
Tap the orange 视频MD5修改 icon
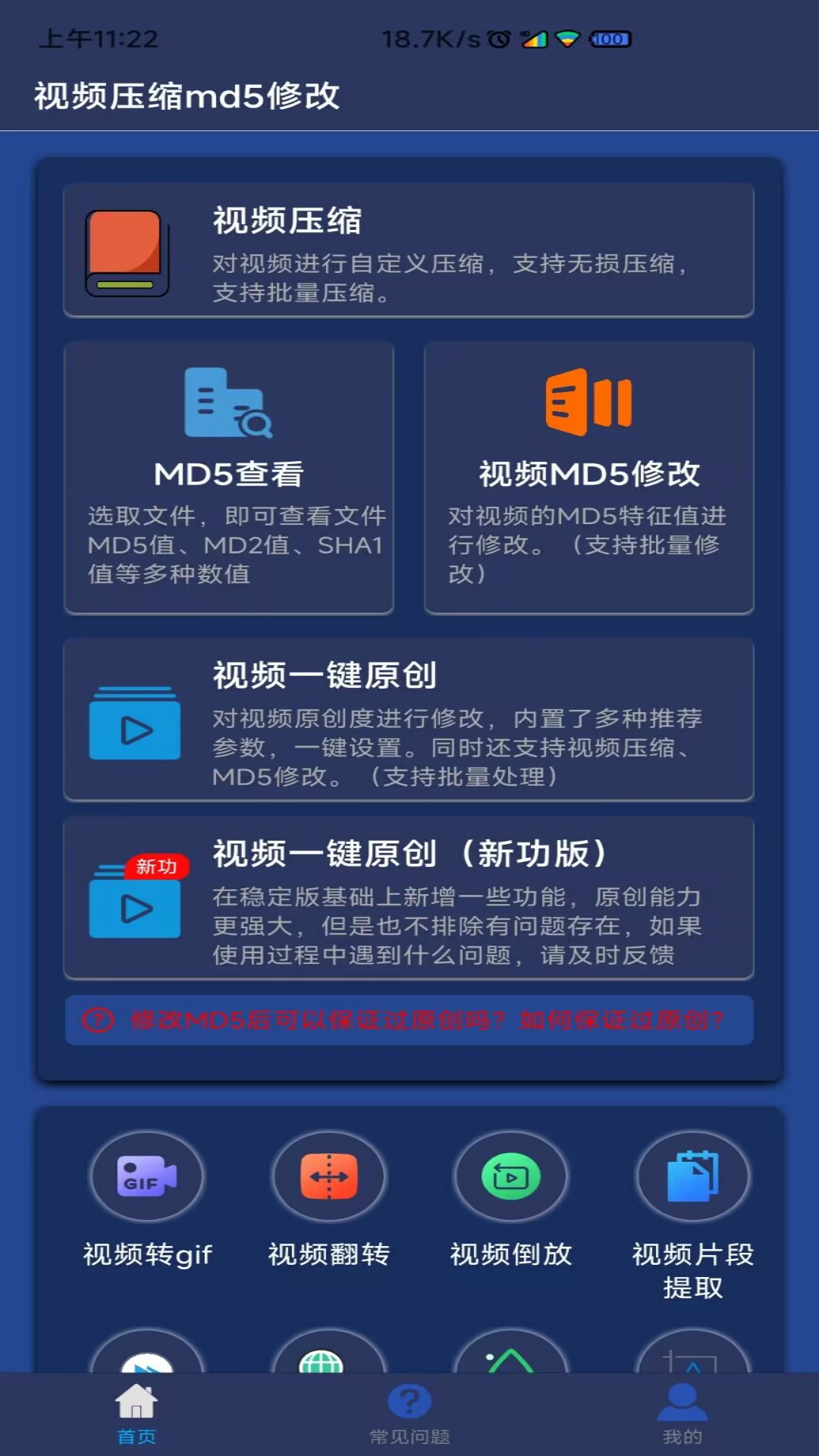tap(588, 402)
